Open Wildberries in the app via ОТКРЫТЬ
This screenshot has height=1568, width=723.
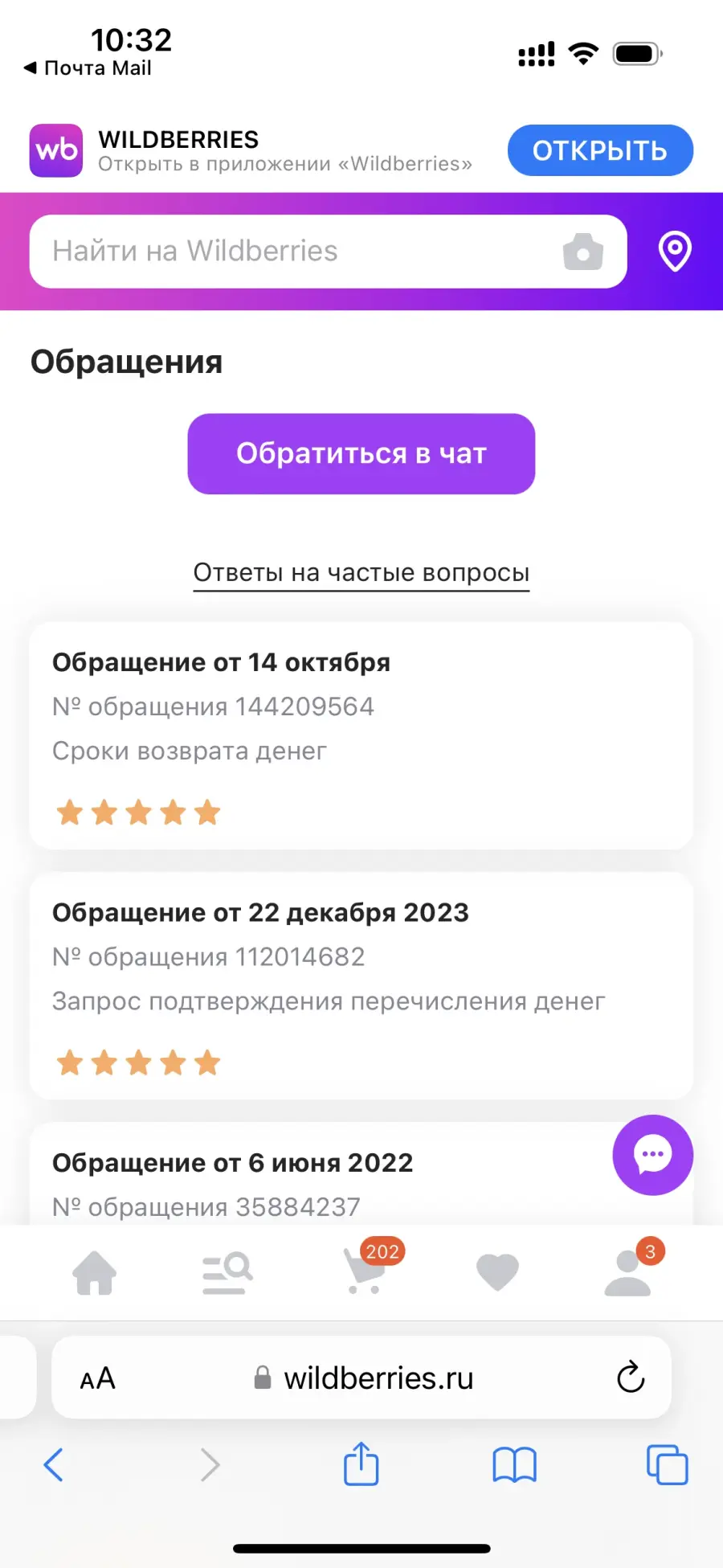click(x=600, y=150)
